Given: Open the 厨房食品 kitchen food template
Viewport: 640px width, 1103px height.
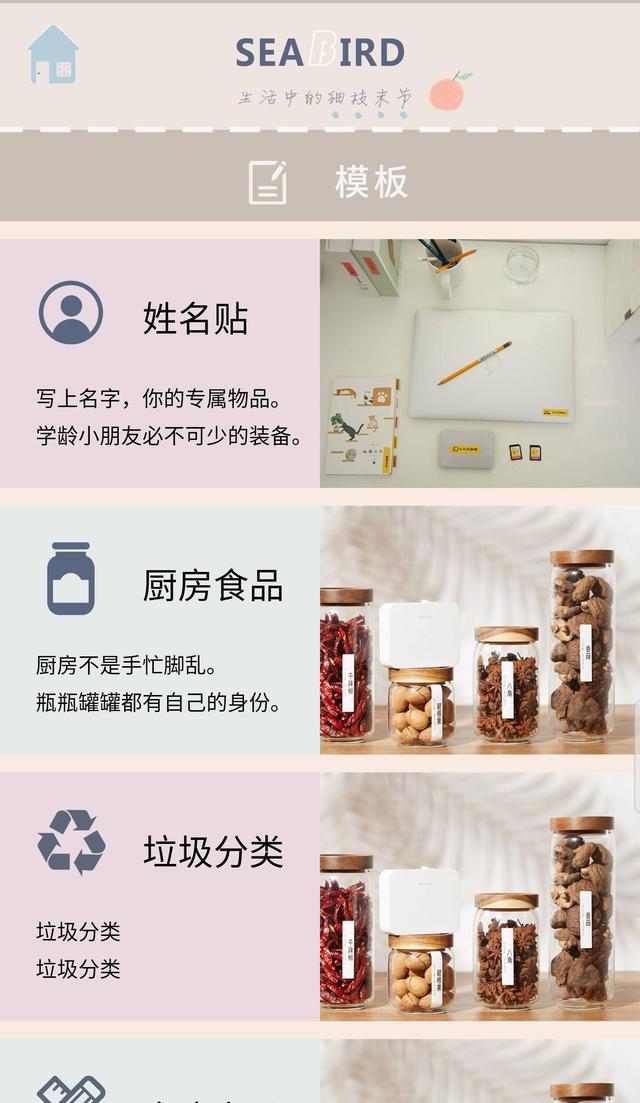Looking at the screenshot, I should 212,586.
